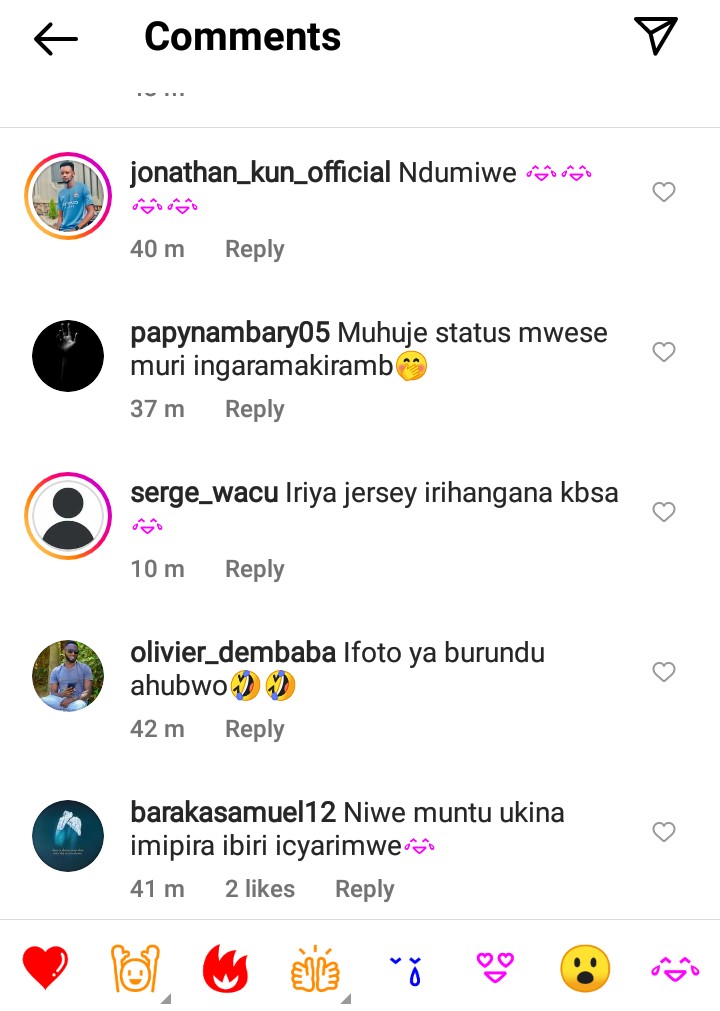The width and height of the screenshot is (720, 1011).
Task: Like jonathan_kun_official's comment
Action: point(664,192)
